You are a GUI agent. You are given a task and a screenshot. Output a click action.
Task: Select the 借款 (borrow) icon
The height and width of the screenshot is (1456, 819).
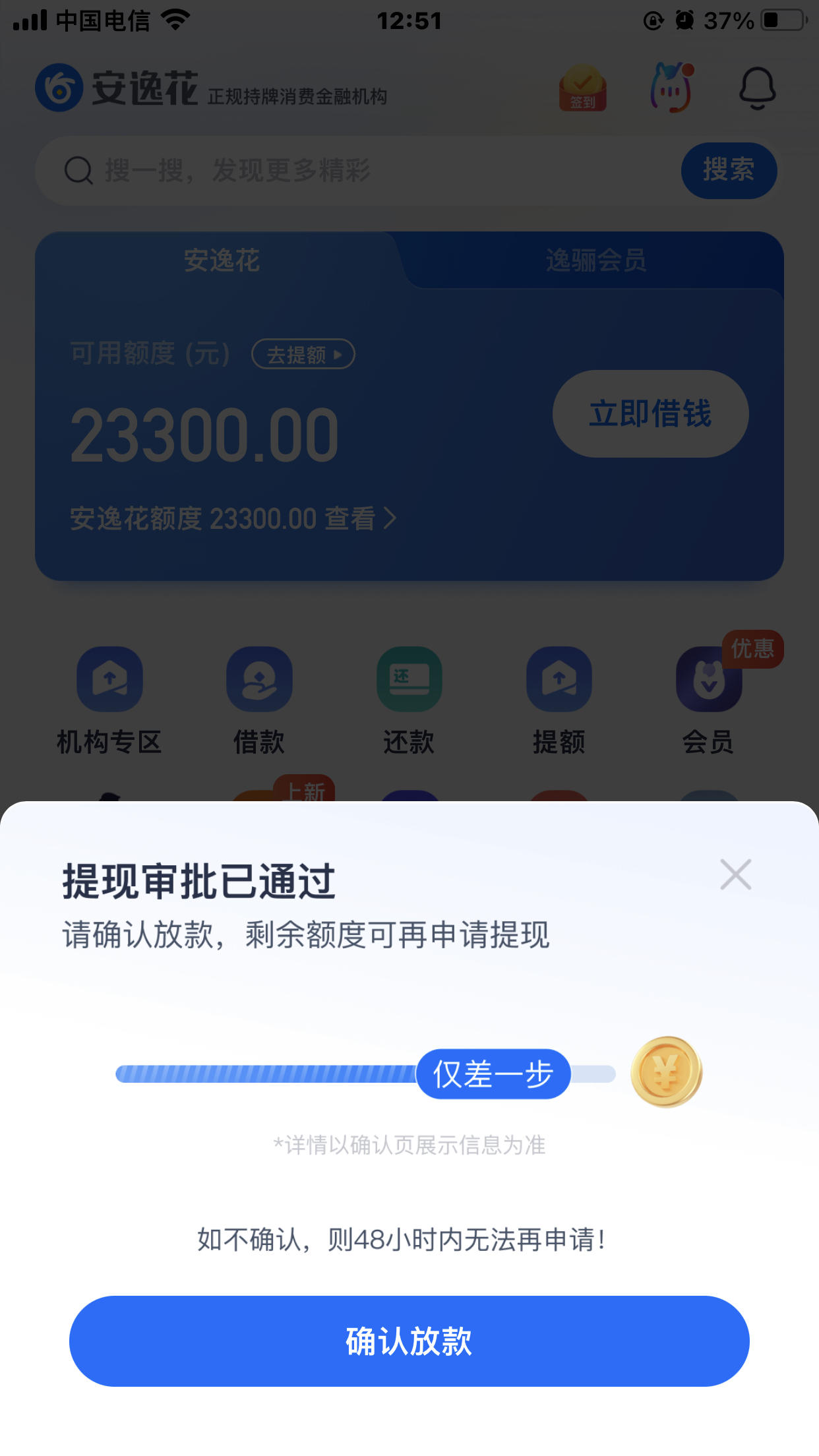(259, 679)
